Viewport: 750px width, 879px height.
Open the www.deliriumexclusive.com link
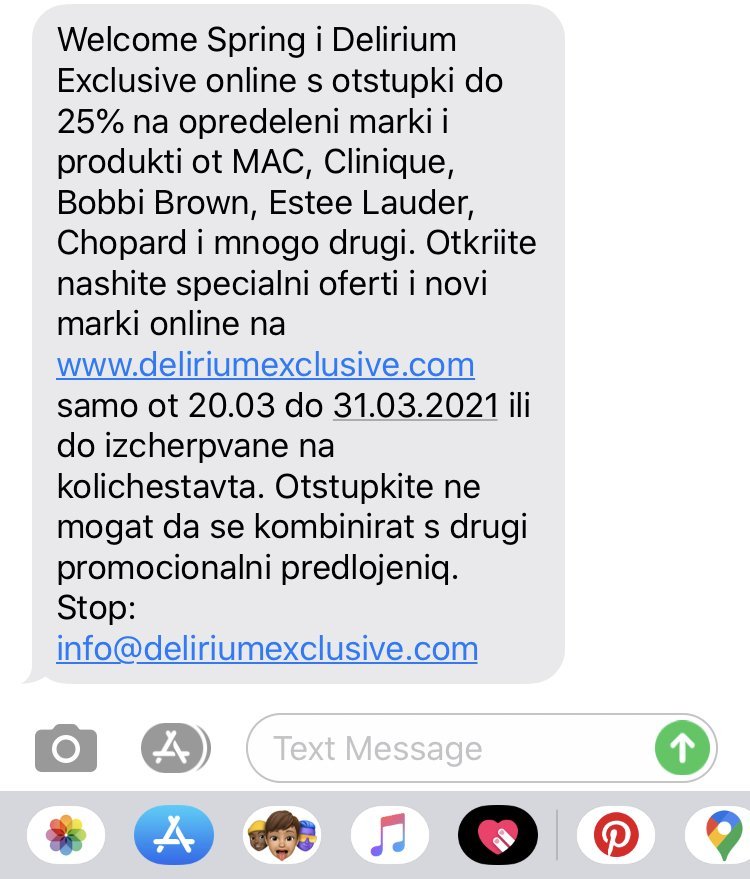(x=265, y=364)
